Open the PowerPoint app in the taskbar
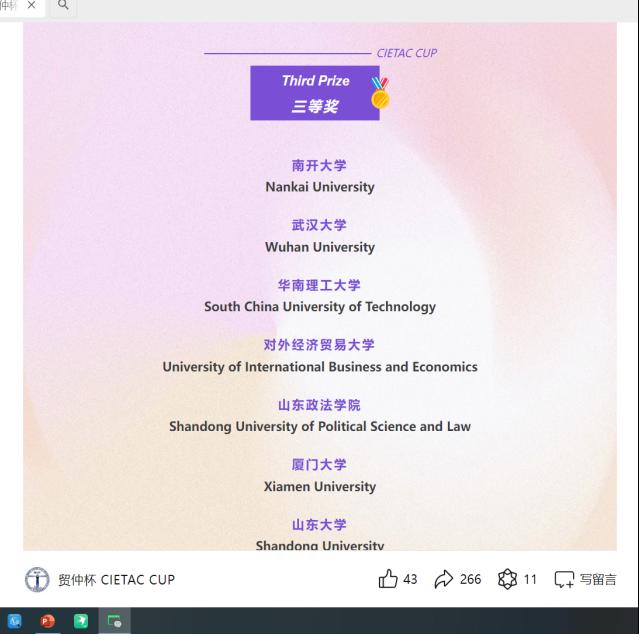This screenshot has width=639, height=634. click(47, 621)
